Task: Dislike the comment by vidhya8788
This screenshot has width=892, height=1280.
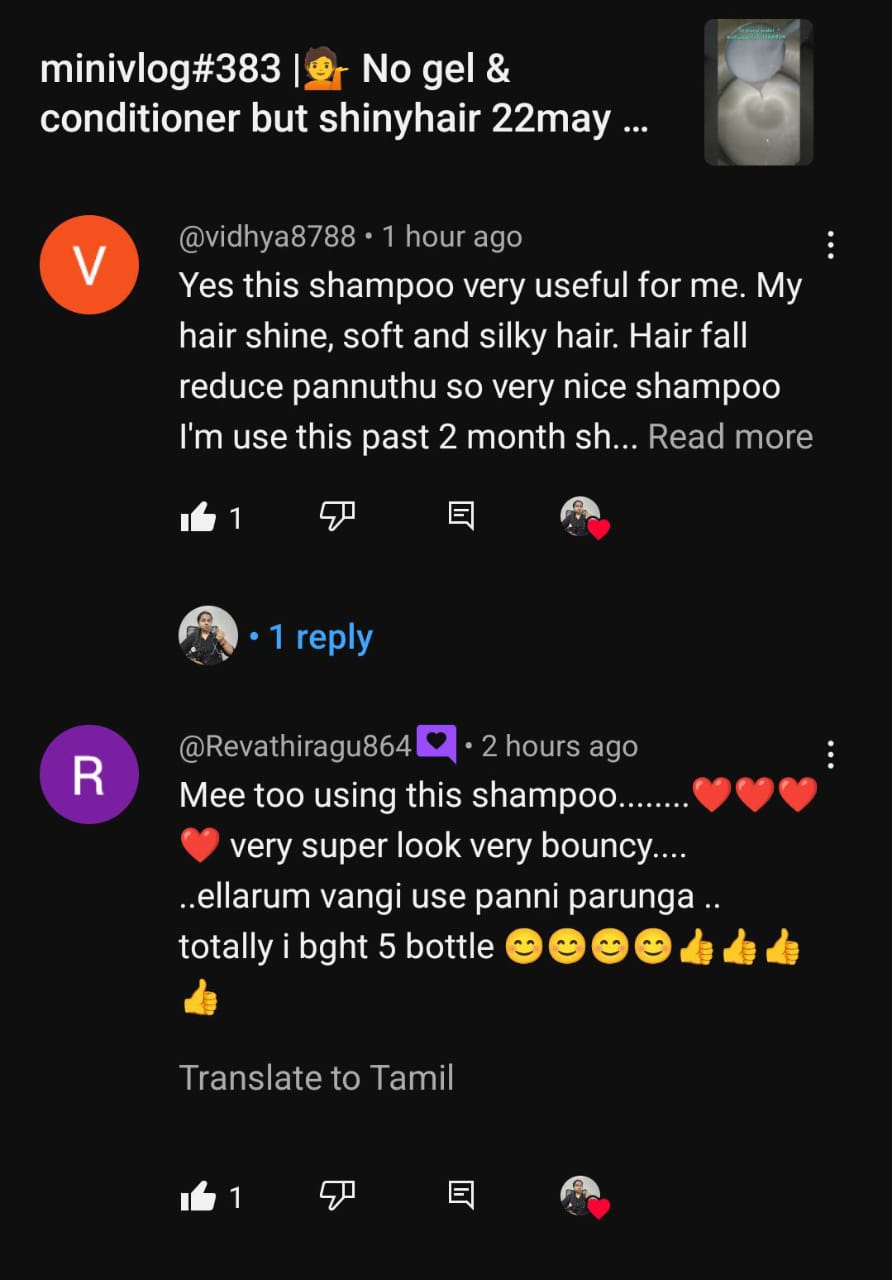Action: [337, 516]
